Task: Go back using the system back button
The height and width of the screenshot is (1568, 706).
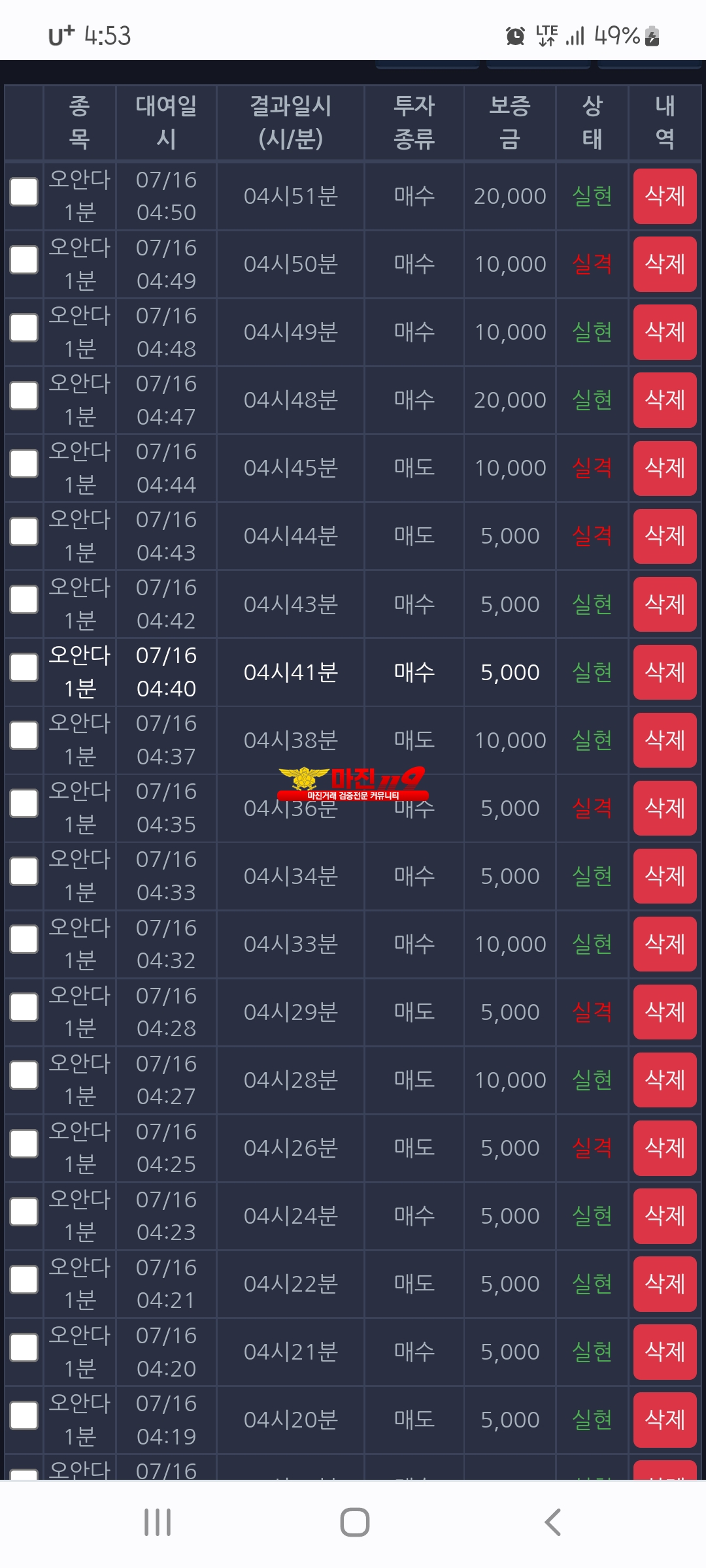Action: [552, 1522]
